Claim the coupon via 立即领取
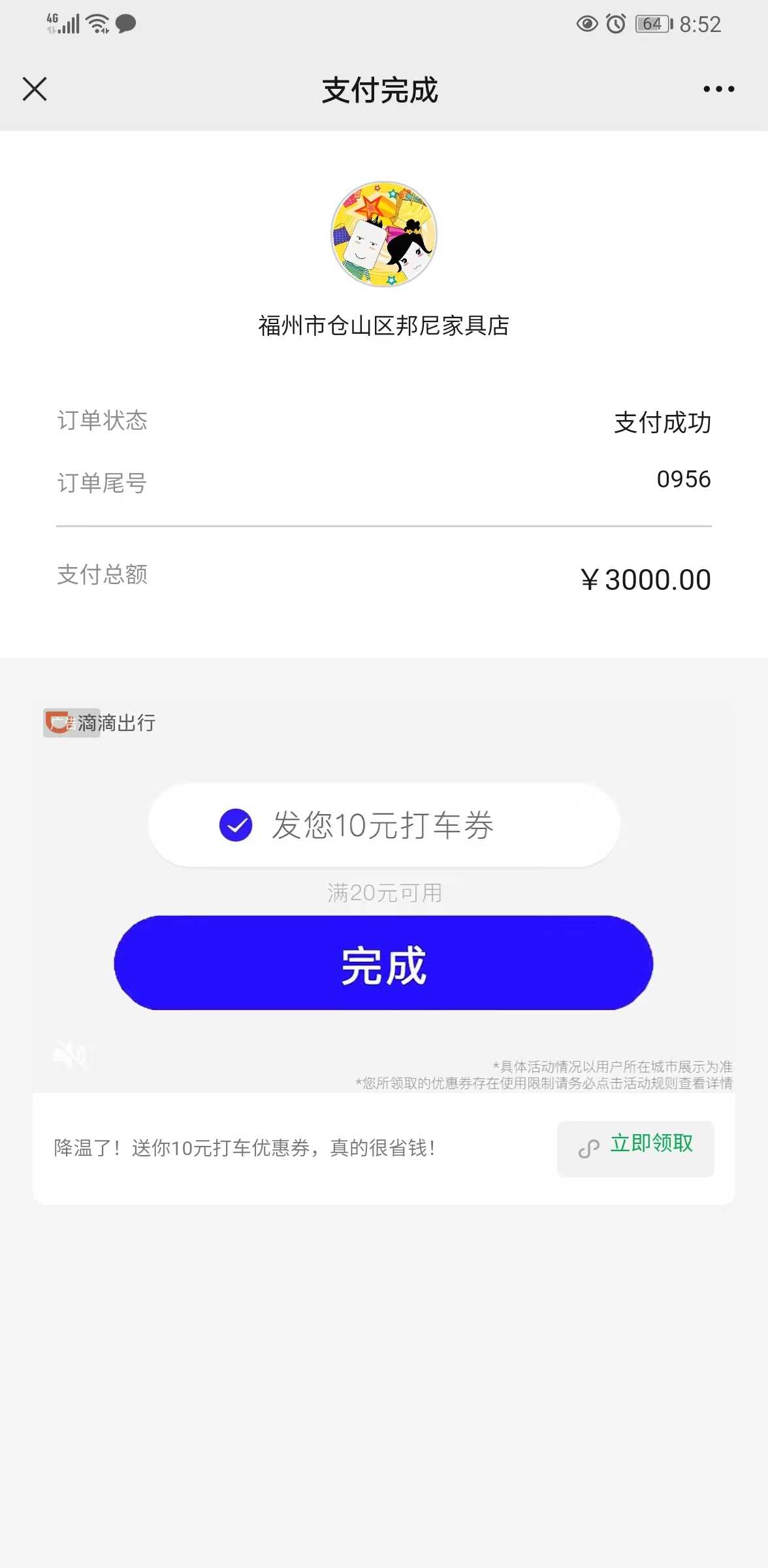The width and height of the screenshot is (768, 1568). 635,1149
